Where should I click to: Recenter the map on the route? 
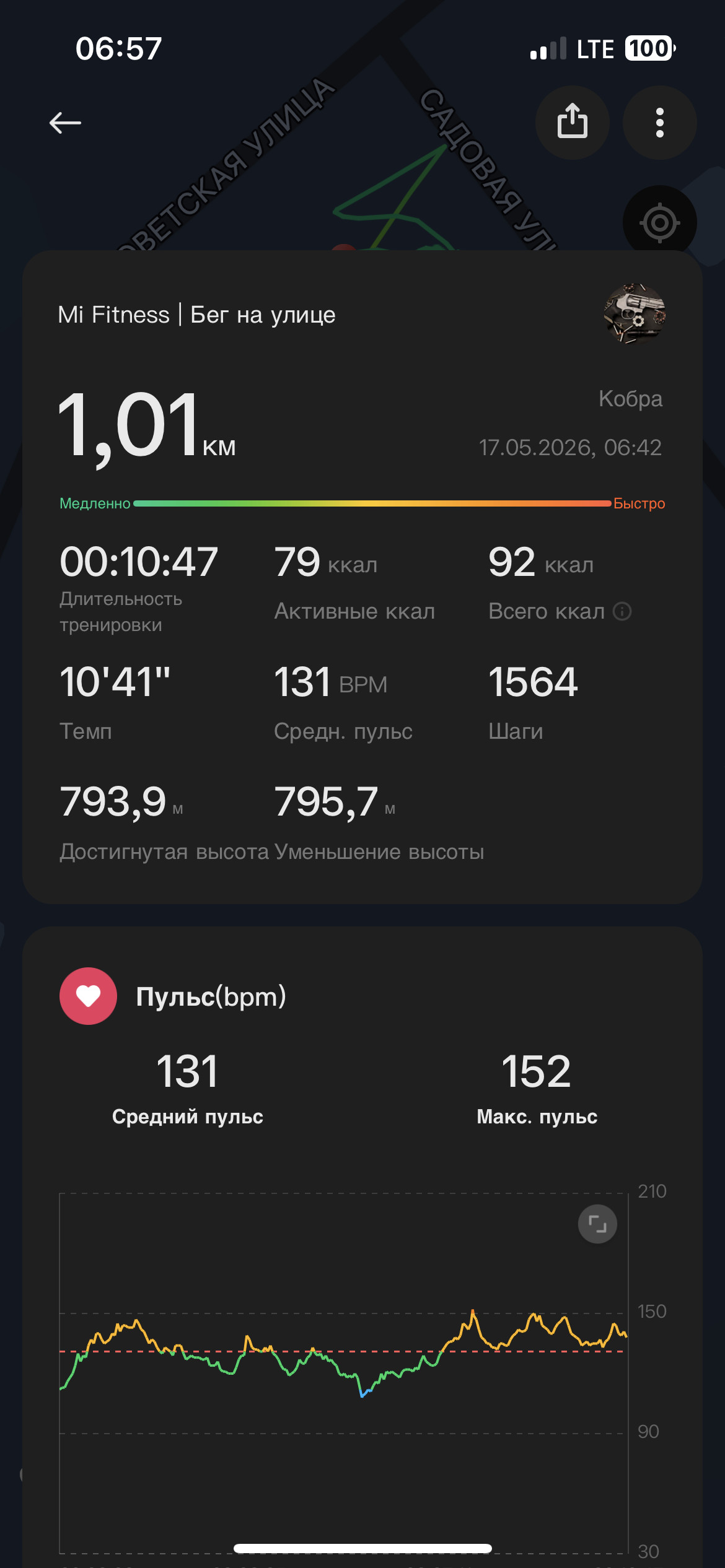[x=659, y=222]
